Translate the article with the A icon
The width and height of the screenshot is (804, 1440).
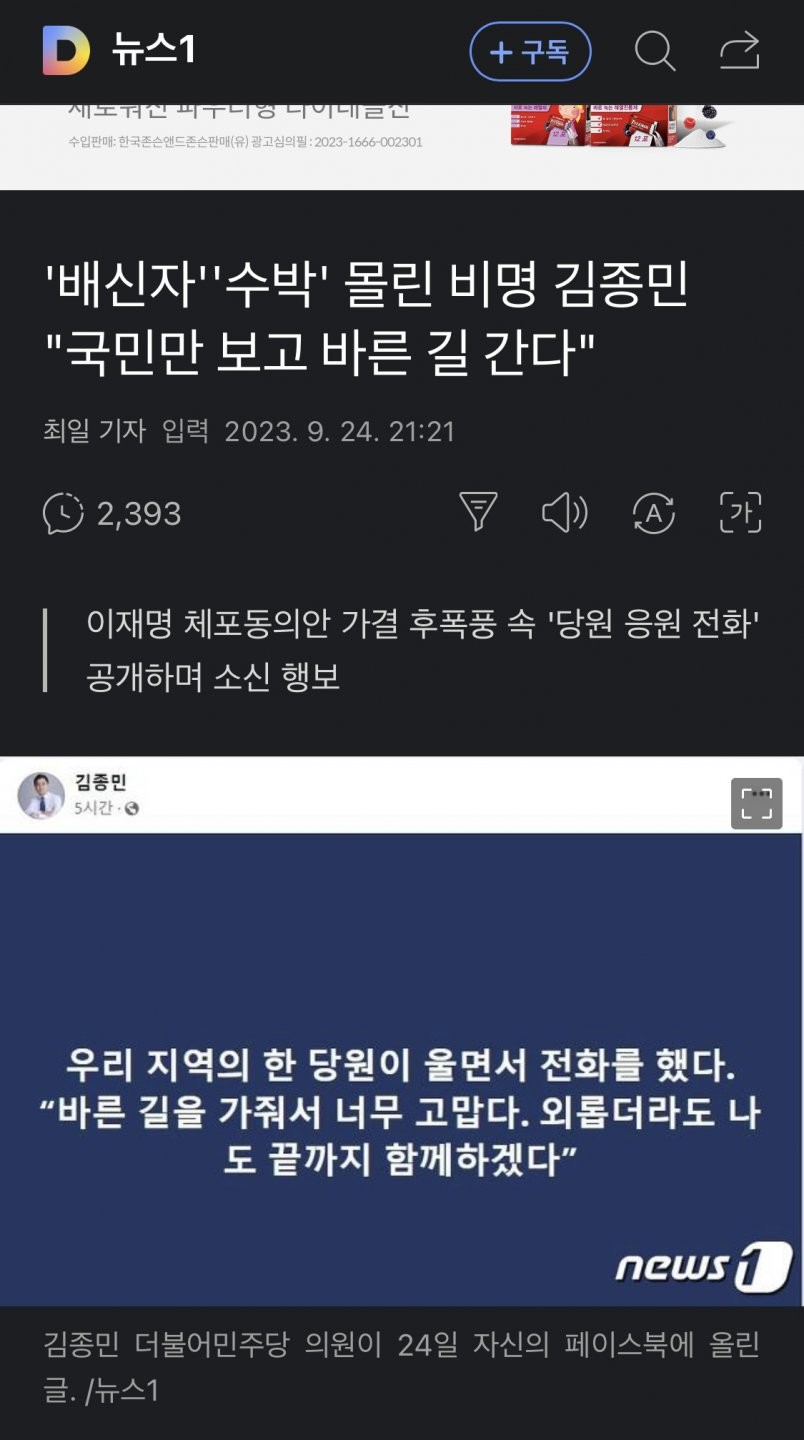654,513
